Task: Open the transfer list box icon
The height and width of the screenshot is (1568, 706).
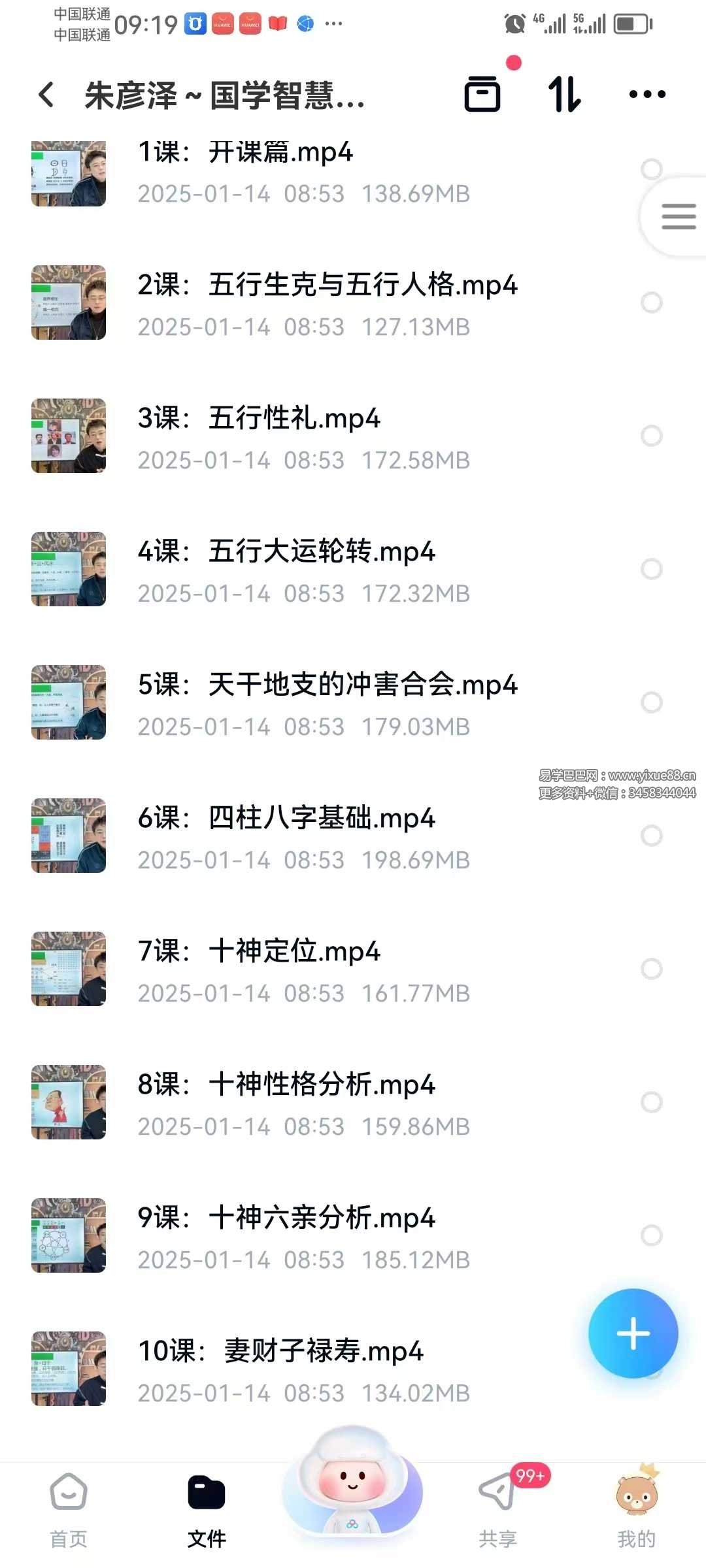Action: pos(482,94)
